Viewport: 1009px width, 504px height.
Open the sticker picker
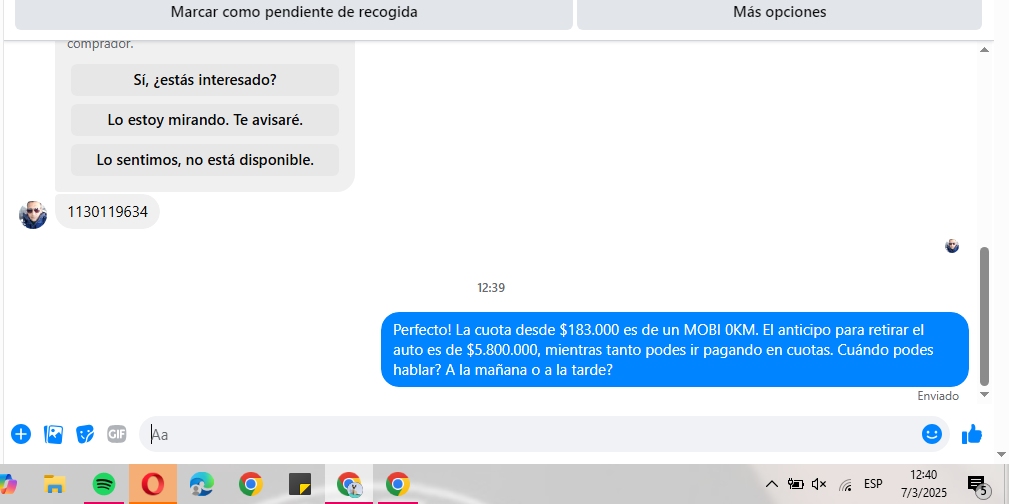click(x=86, y=434)
